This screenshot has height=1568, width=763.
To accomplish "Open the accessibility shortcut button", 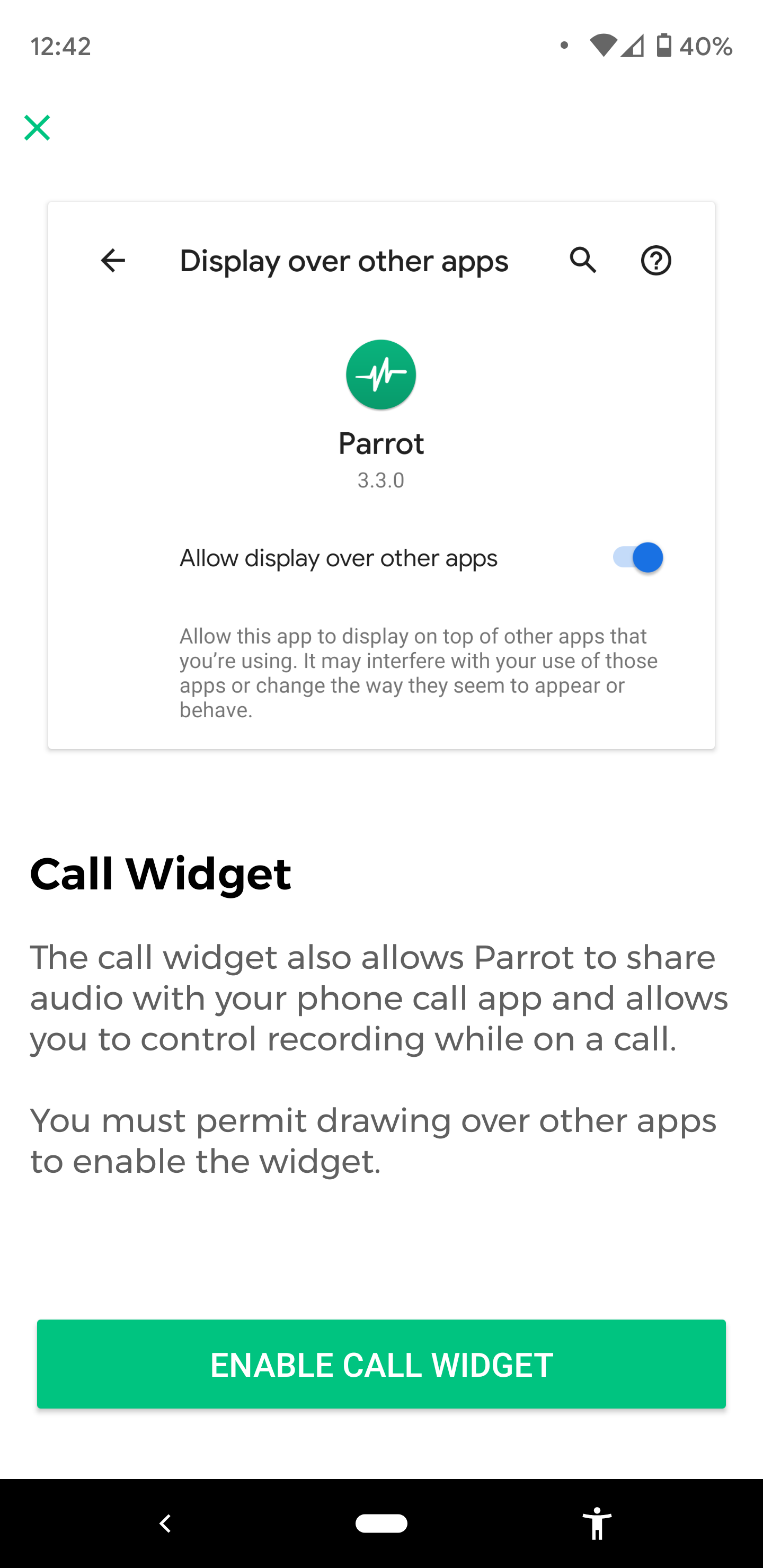I will click(x=597, y=1523).
